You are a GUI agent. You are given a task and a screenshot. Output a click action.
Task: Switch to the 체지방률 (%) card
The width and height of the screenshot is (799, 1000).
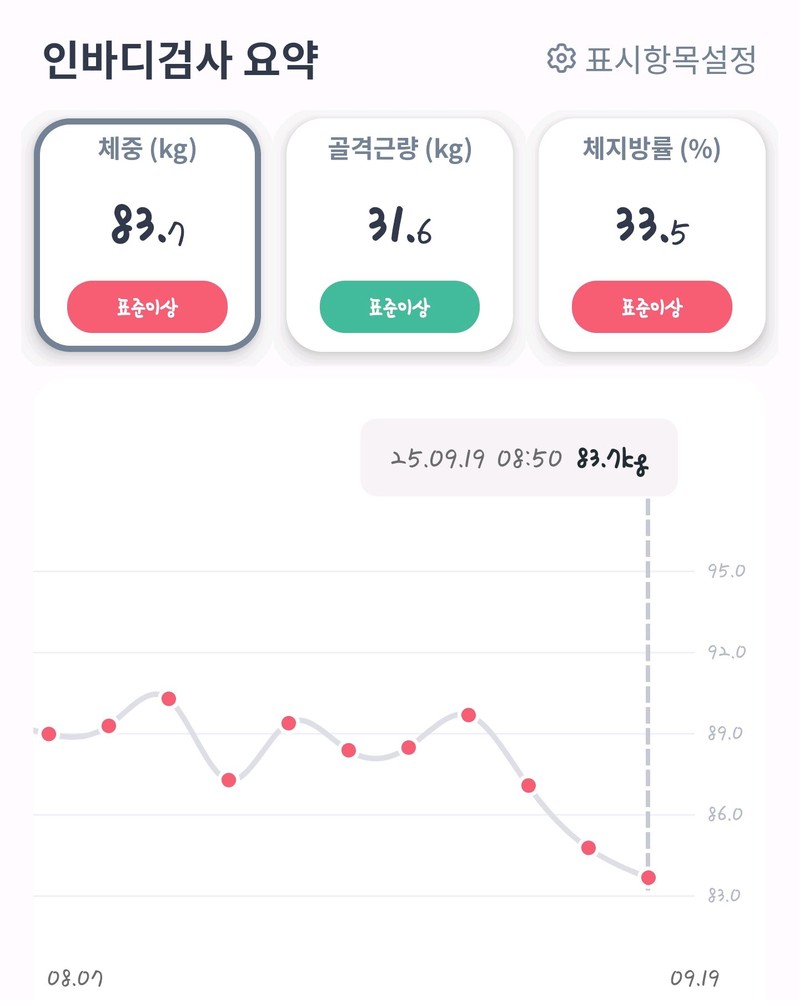point(651,235)
